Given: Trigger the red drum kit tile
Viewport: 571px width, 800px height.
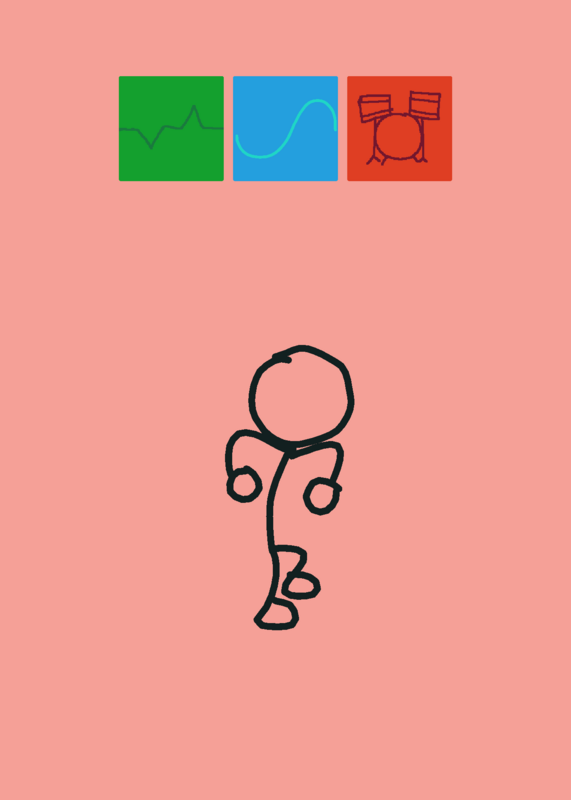Looking at the screenshot, I should pos(400,129).
